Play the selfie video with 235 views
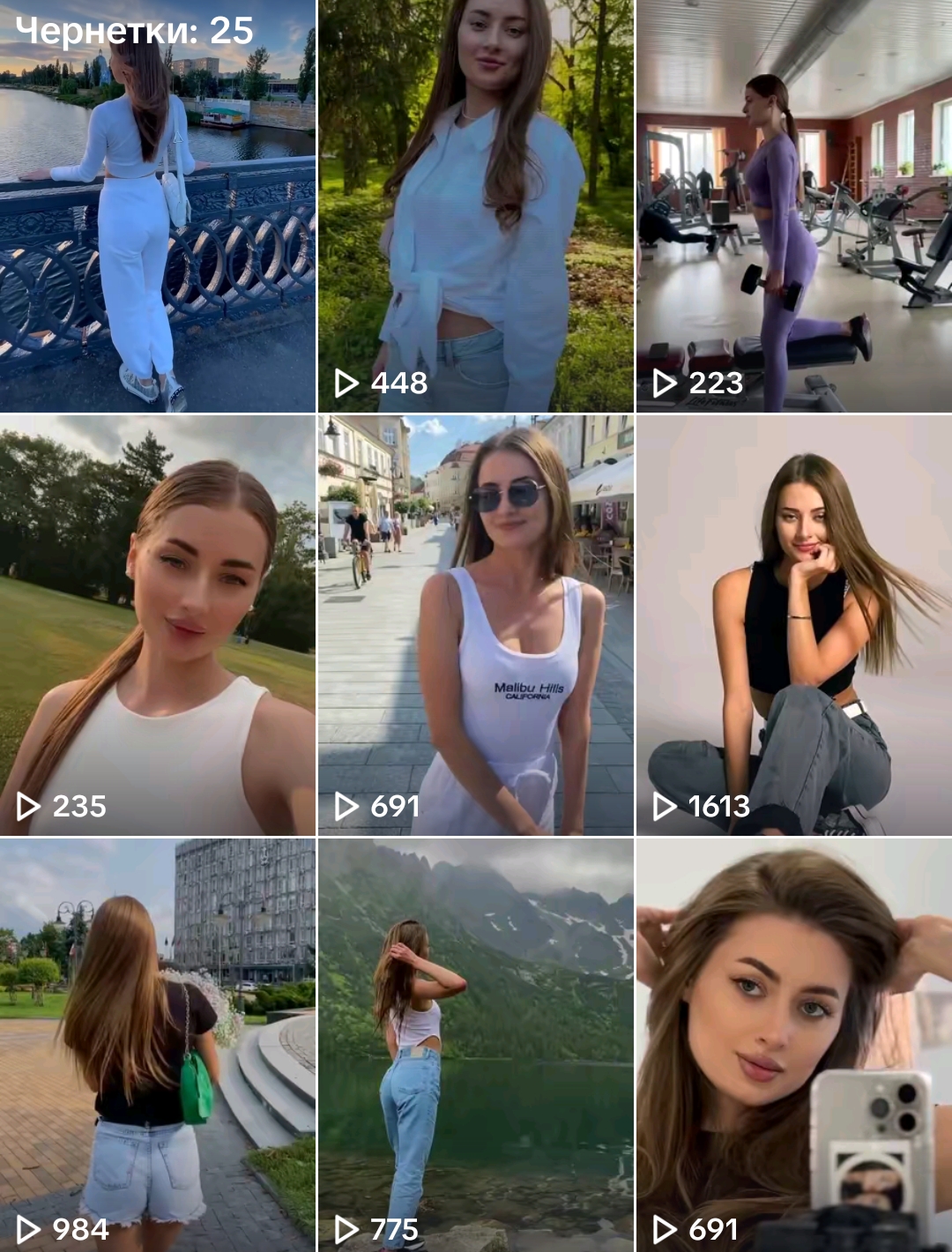 [x=158, y=626]
